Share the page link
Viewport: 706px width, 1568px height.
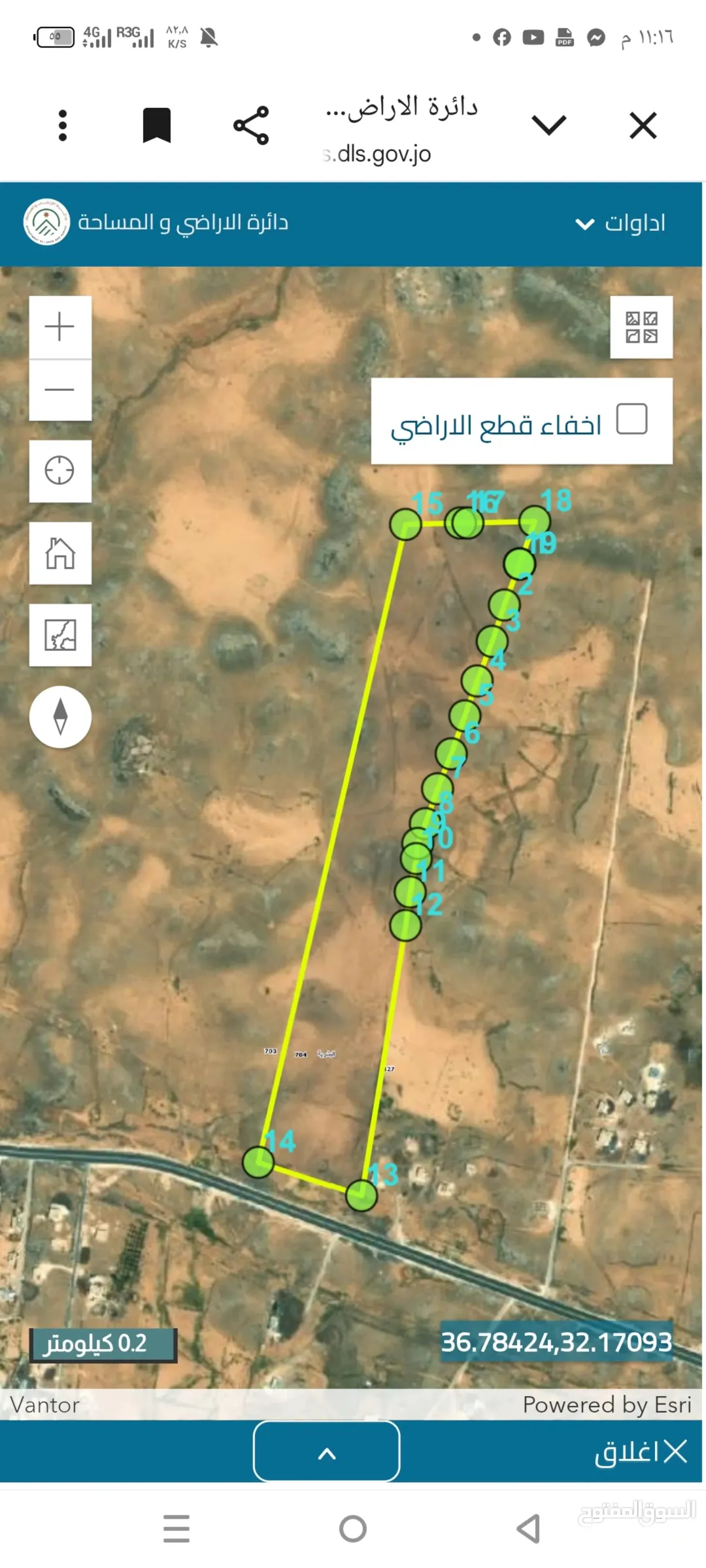tap(251, 125)
